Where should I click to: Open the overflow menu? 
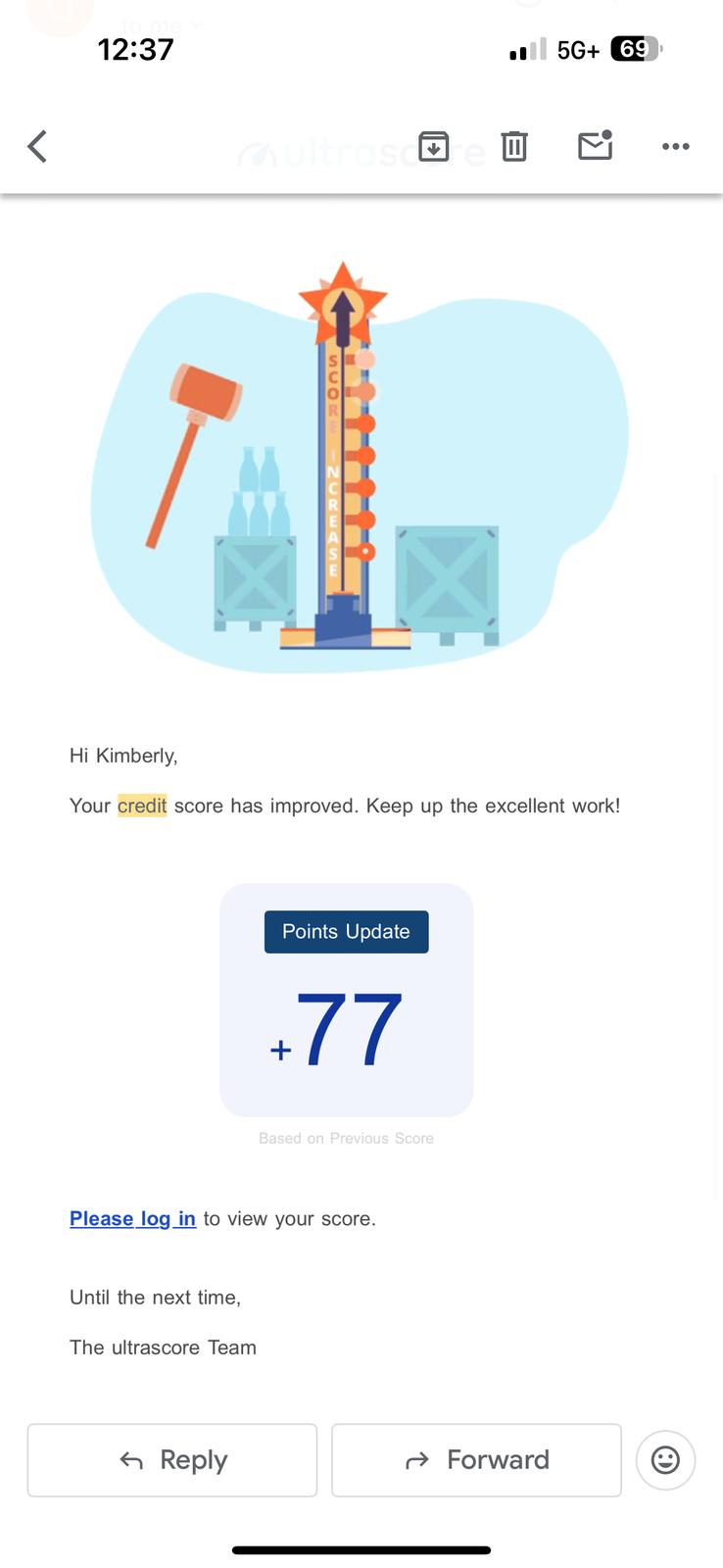coord(675,147)
